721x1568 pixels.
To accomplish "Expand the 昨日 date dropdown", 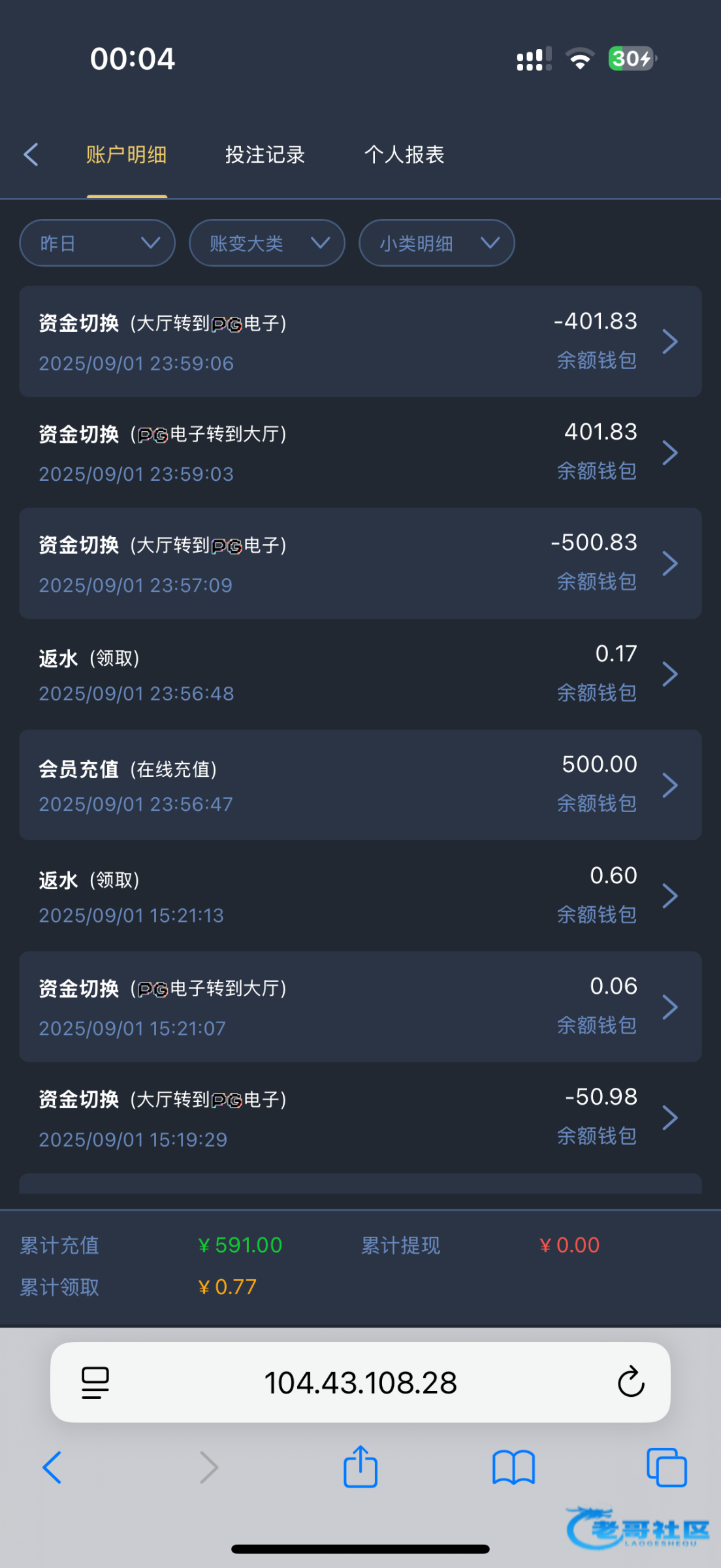I will click(x=97, y=243).
